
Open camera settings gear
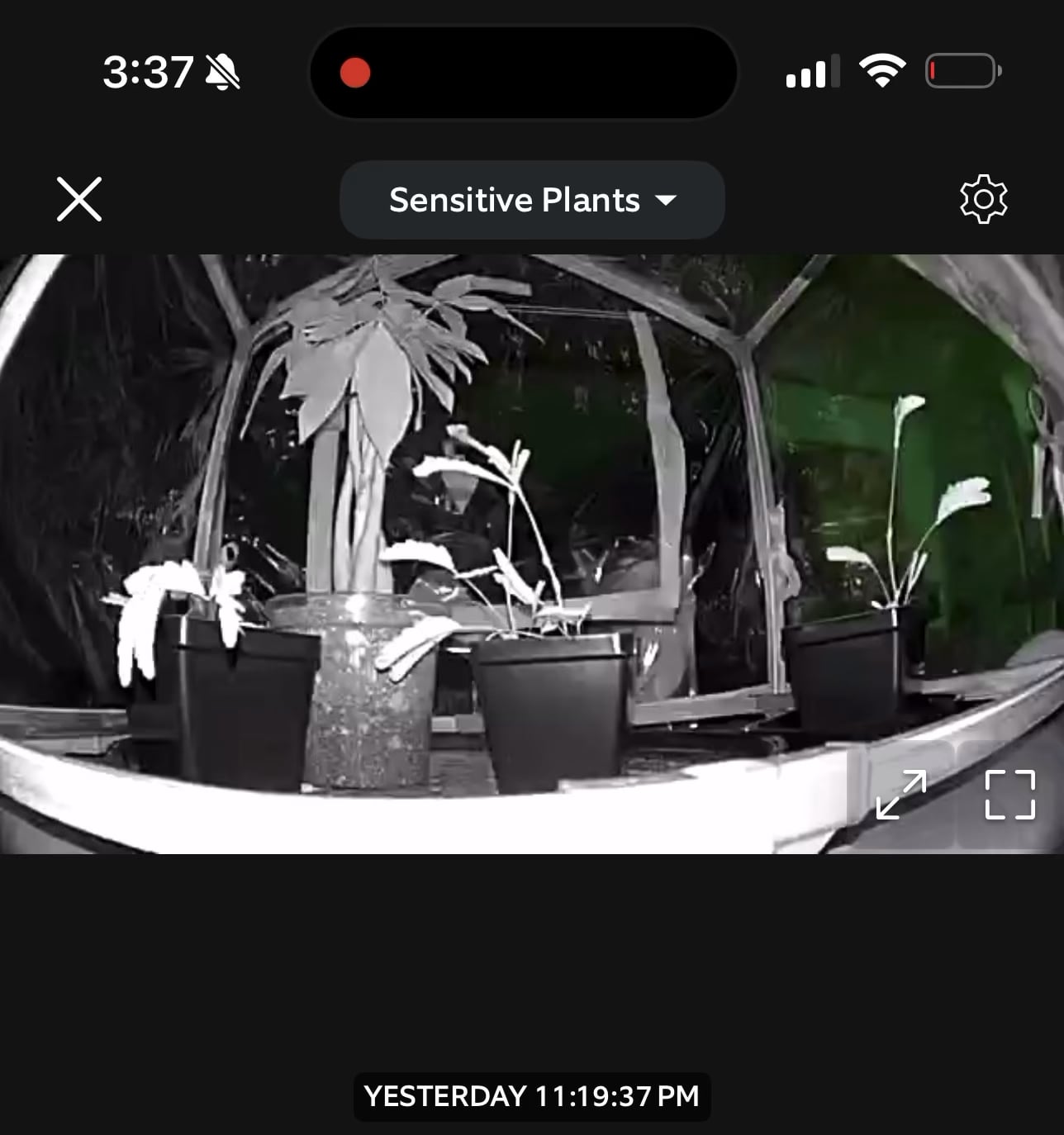coord(983,199)
